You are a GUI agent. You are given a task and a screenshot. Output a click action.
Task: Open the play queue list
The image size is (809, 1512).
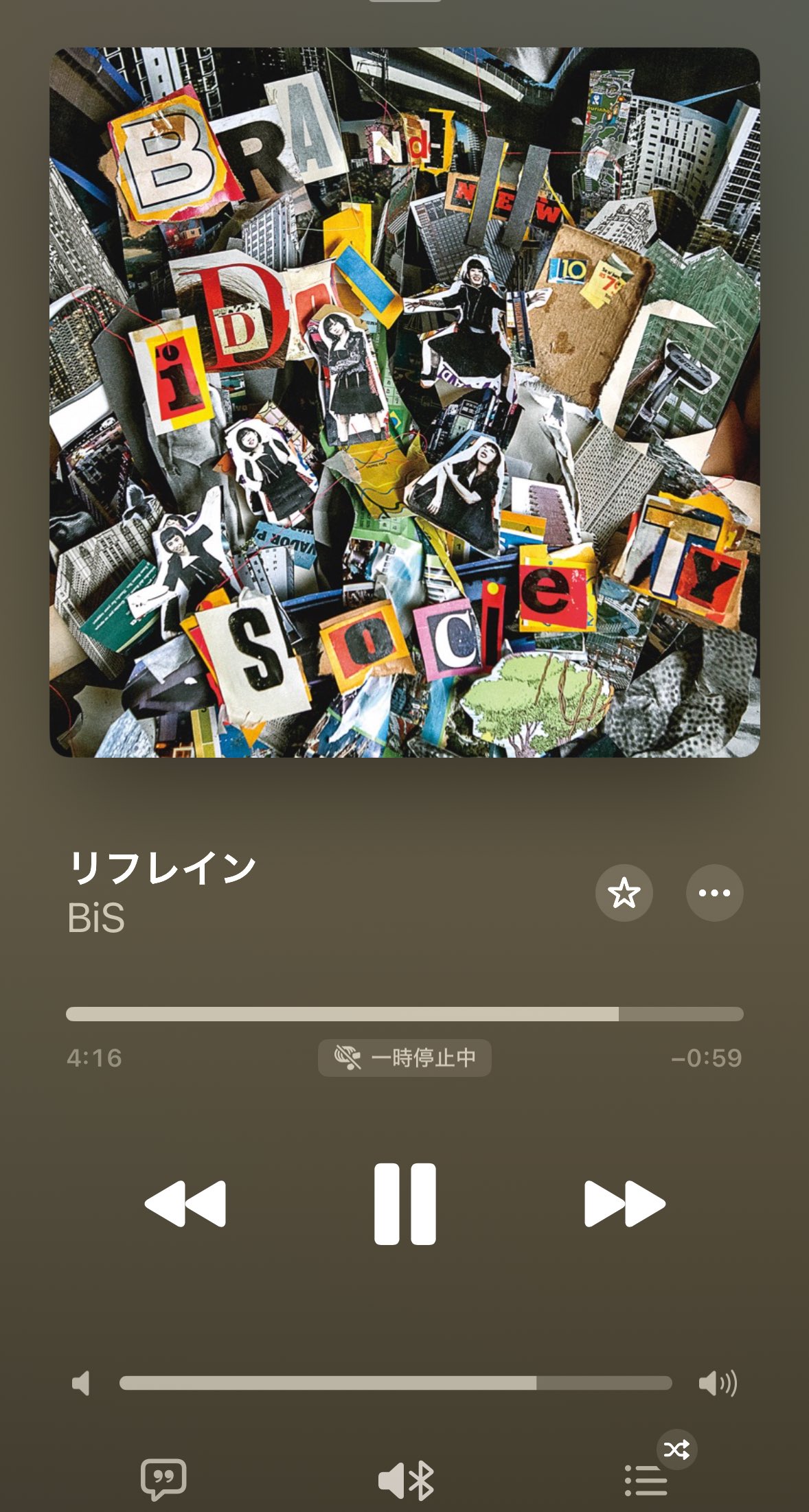point(646,1480)
